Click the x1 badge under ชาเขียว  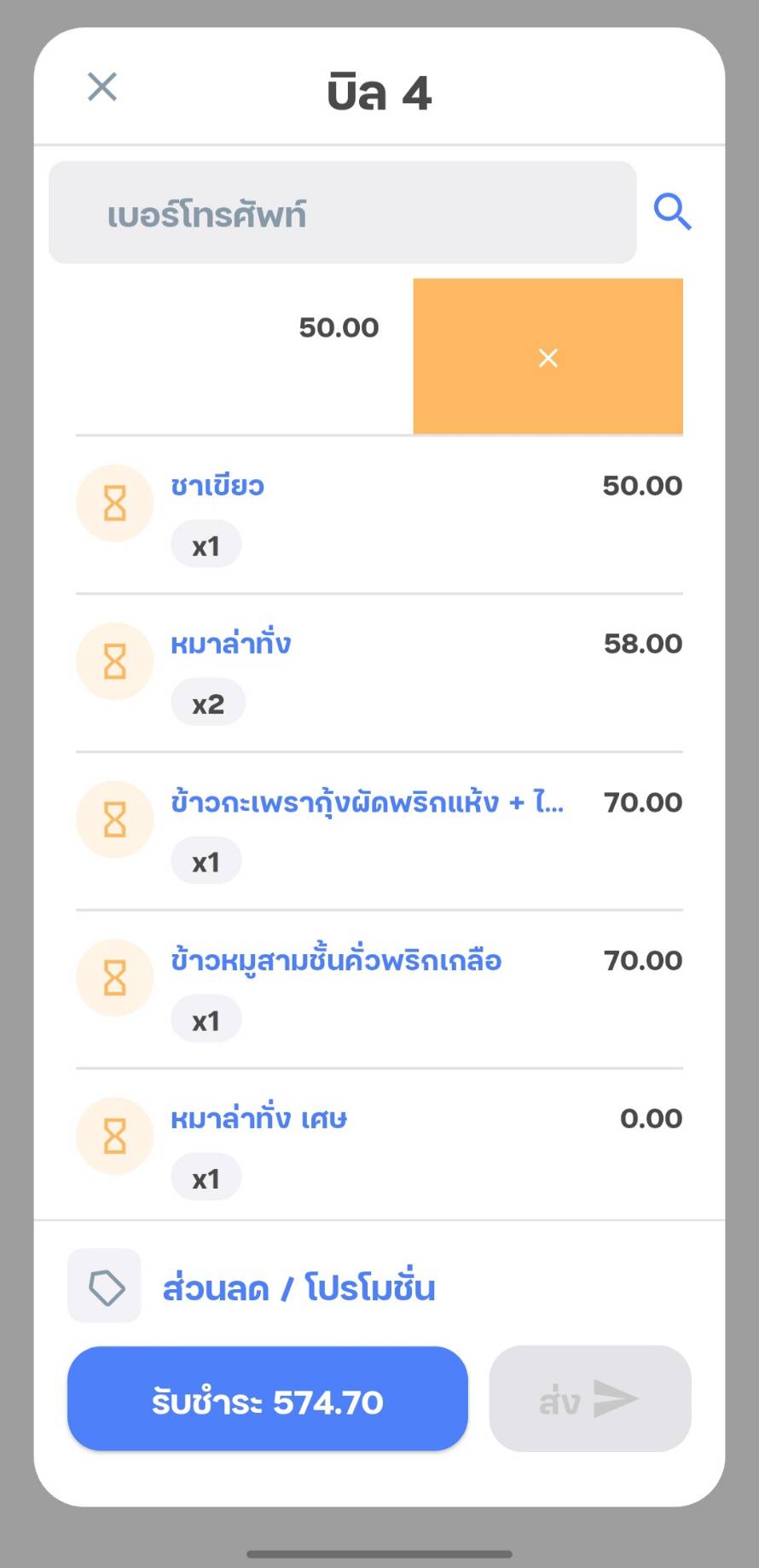206,543
